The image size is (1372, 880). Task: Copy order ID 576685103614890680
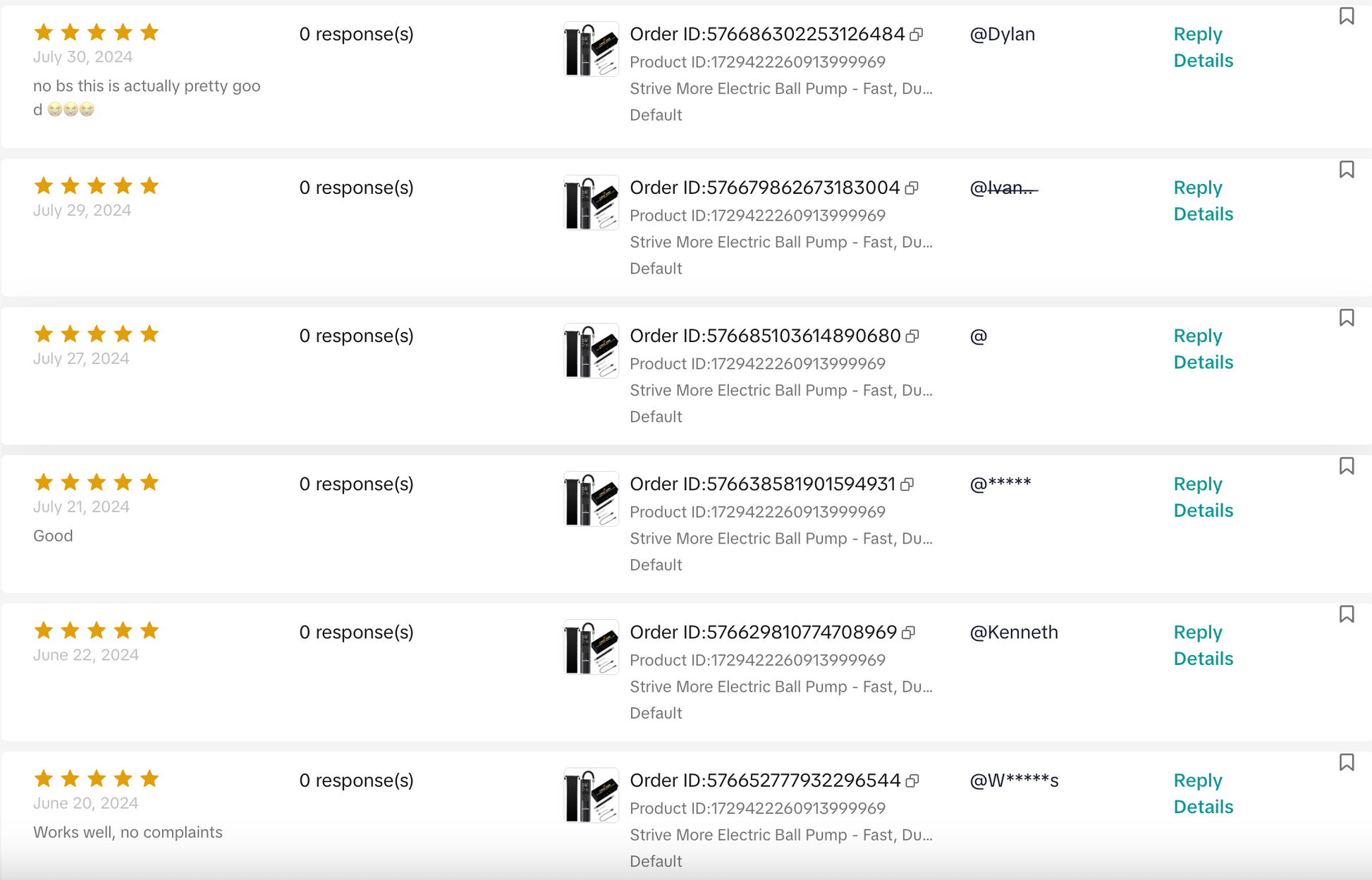[x=912, y=336]
